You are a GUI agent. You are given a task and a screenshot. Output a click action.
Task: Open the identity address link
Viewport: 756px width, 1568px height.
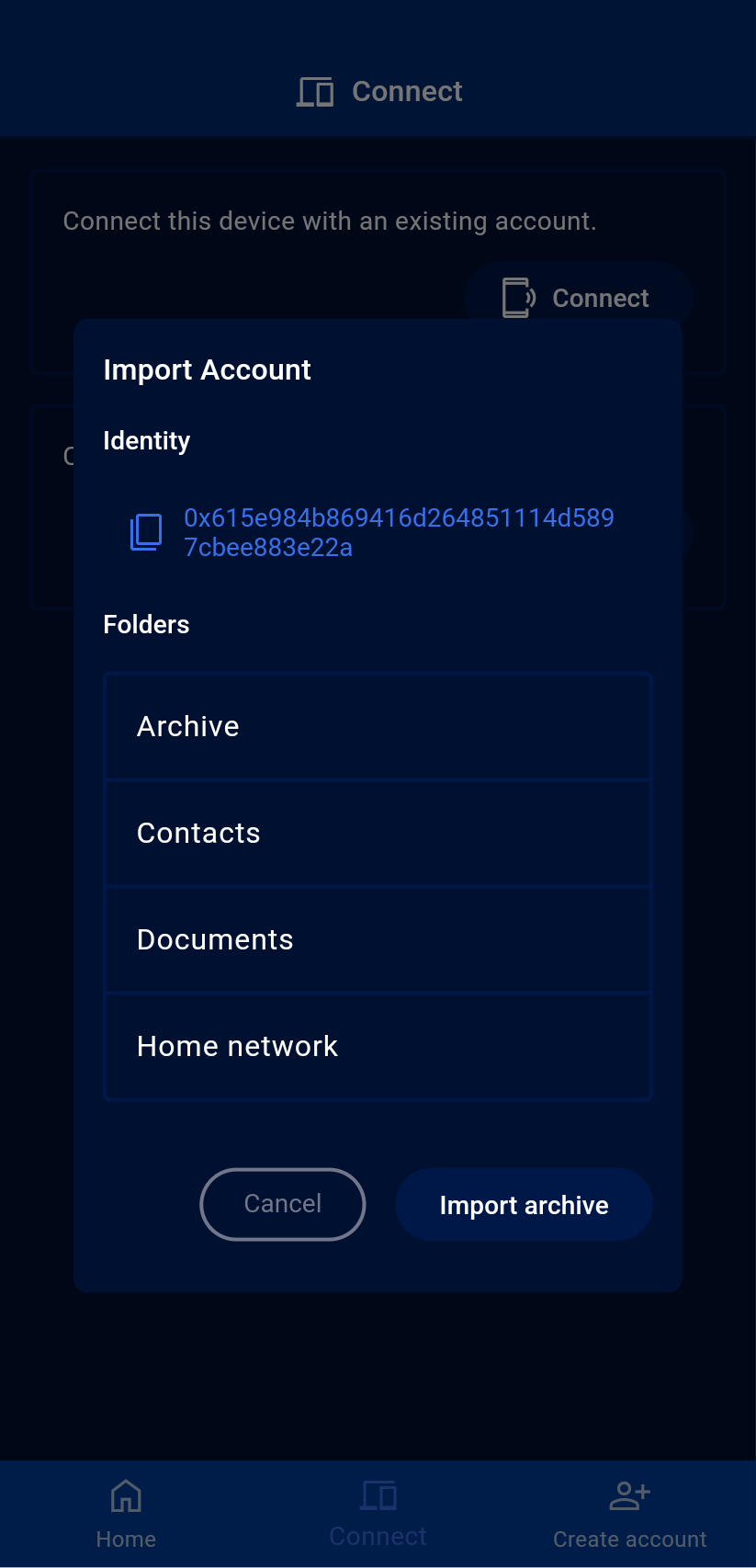(x=399, y=532)
